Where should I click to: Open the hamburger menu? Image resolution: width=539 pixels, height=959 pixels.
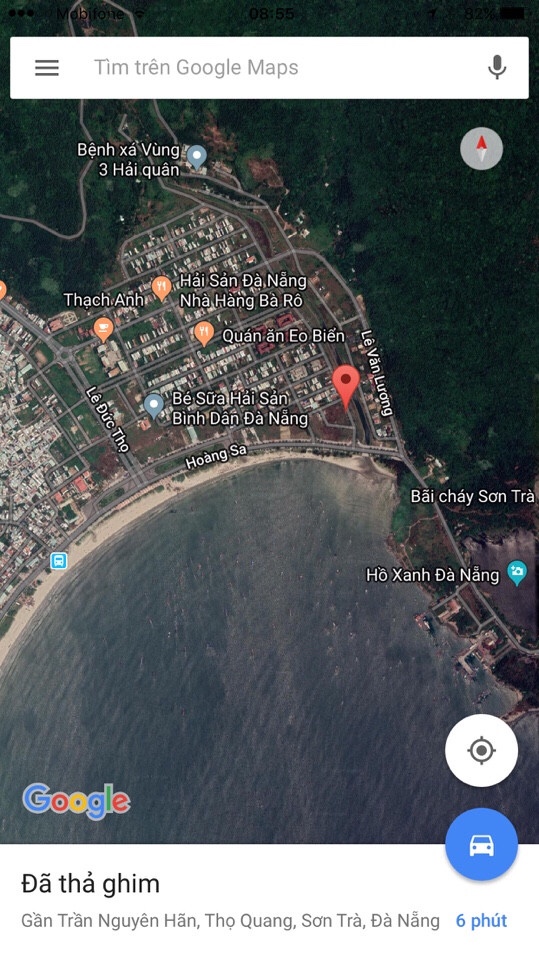point(46,68)
